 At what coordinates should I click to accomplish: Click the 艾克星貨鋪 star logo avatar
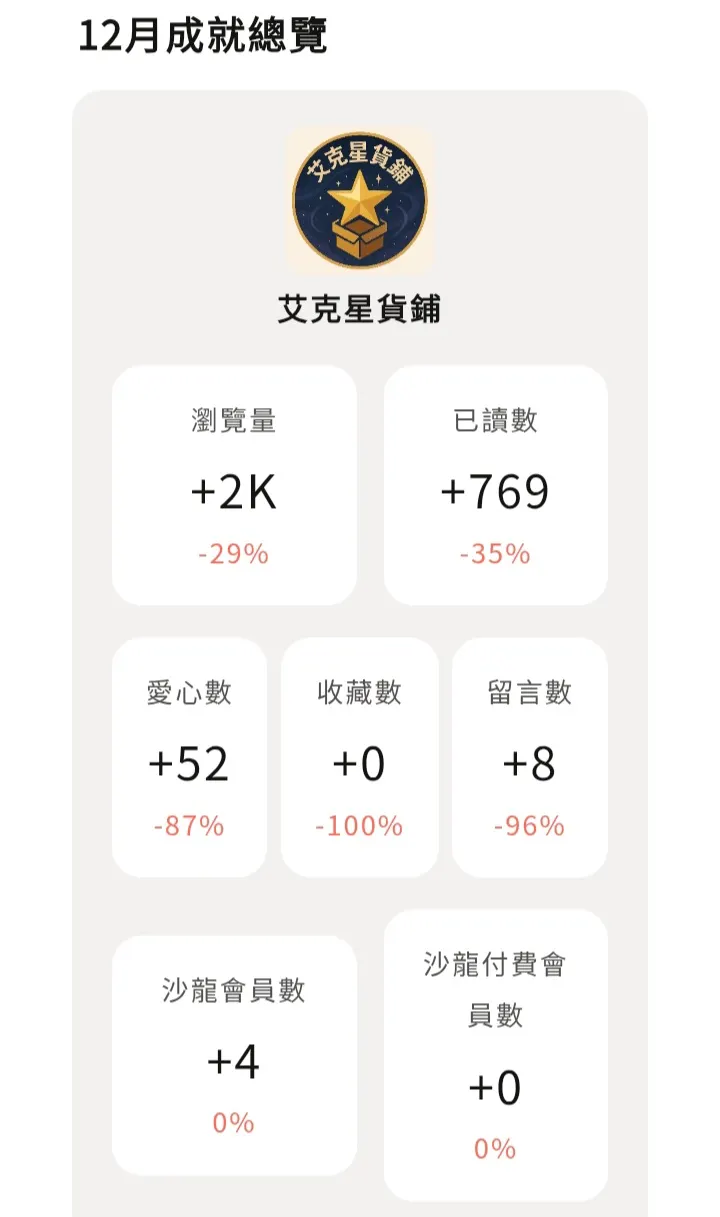pos(360,201)
